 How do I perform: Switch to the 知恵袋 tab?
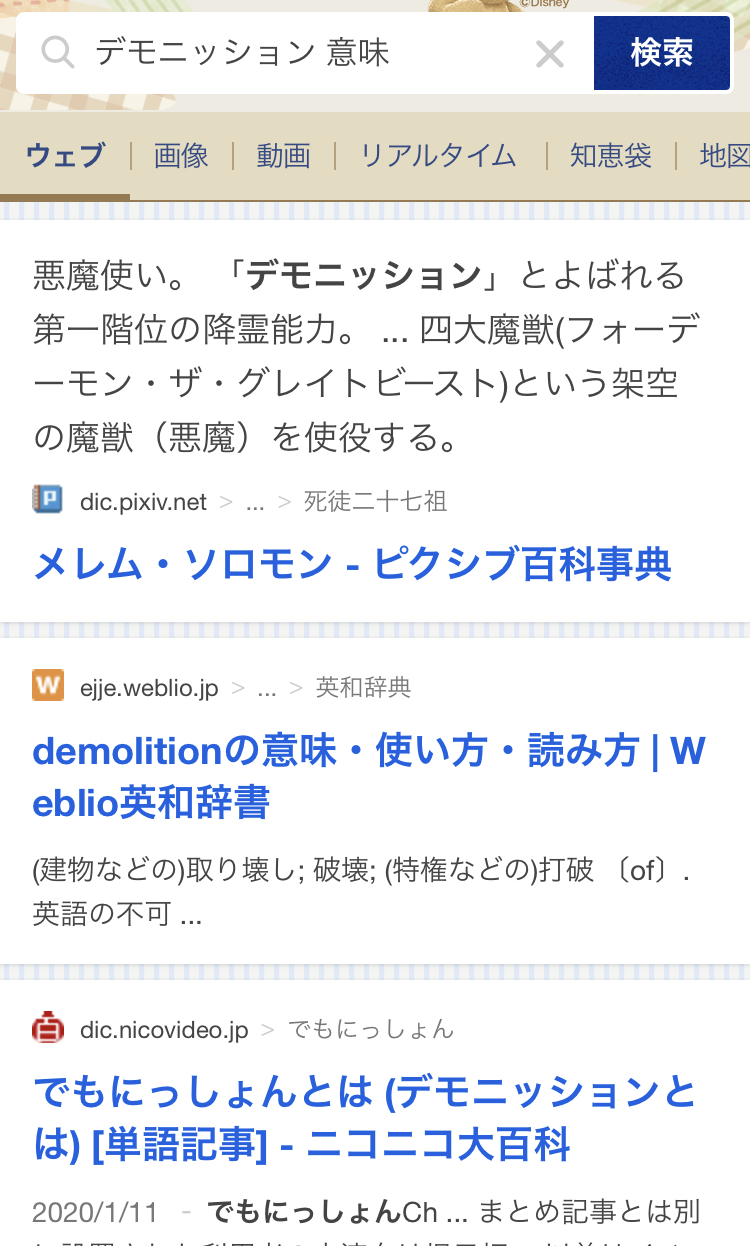click(x=610, y=156)
